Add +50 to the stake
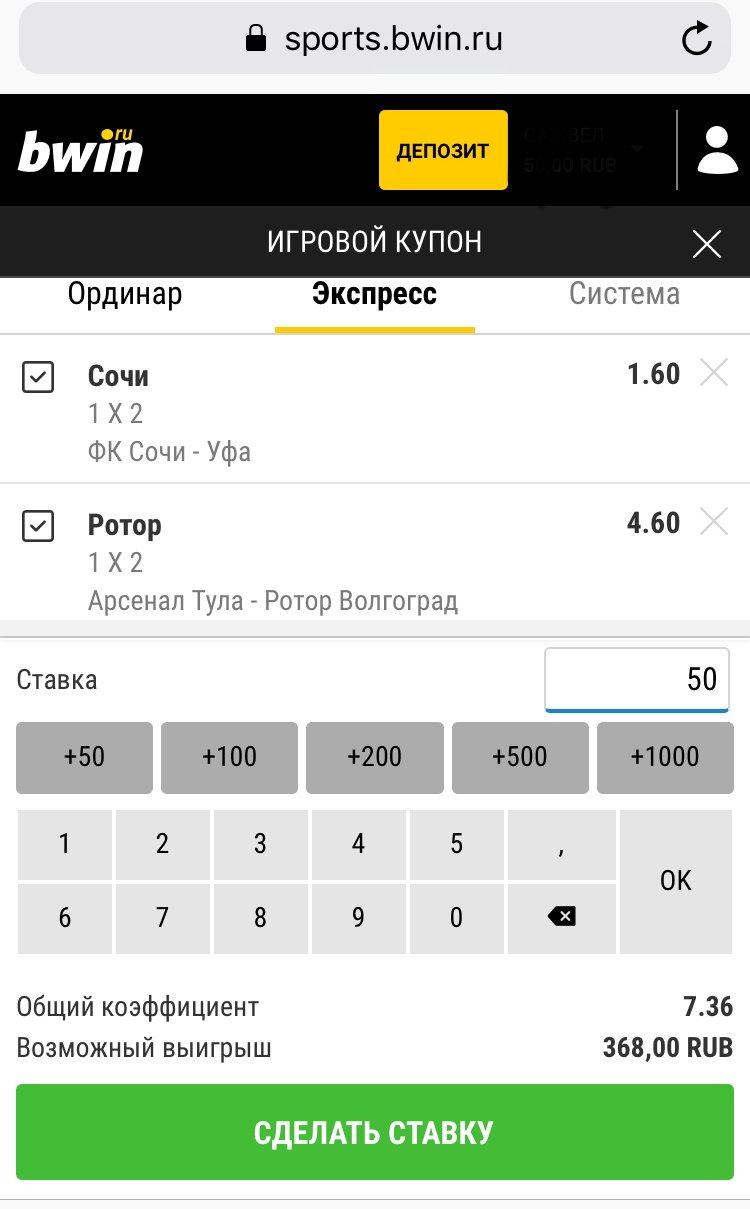Image resolution: width=750 pixels, height=1209 pixels. pos(84,757)
